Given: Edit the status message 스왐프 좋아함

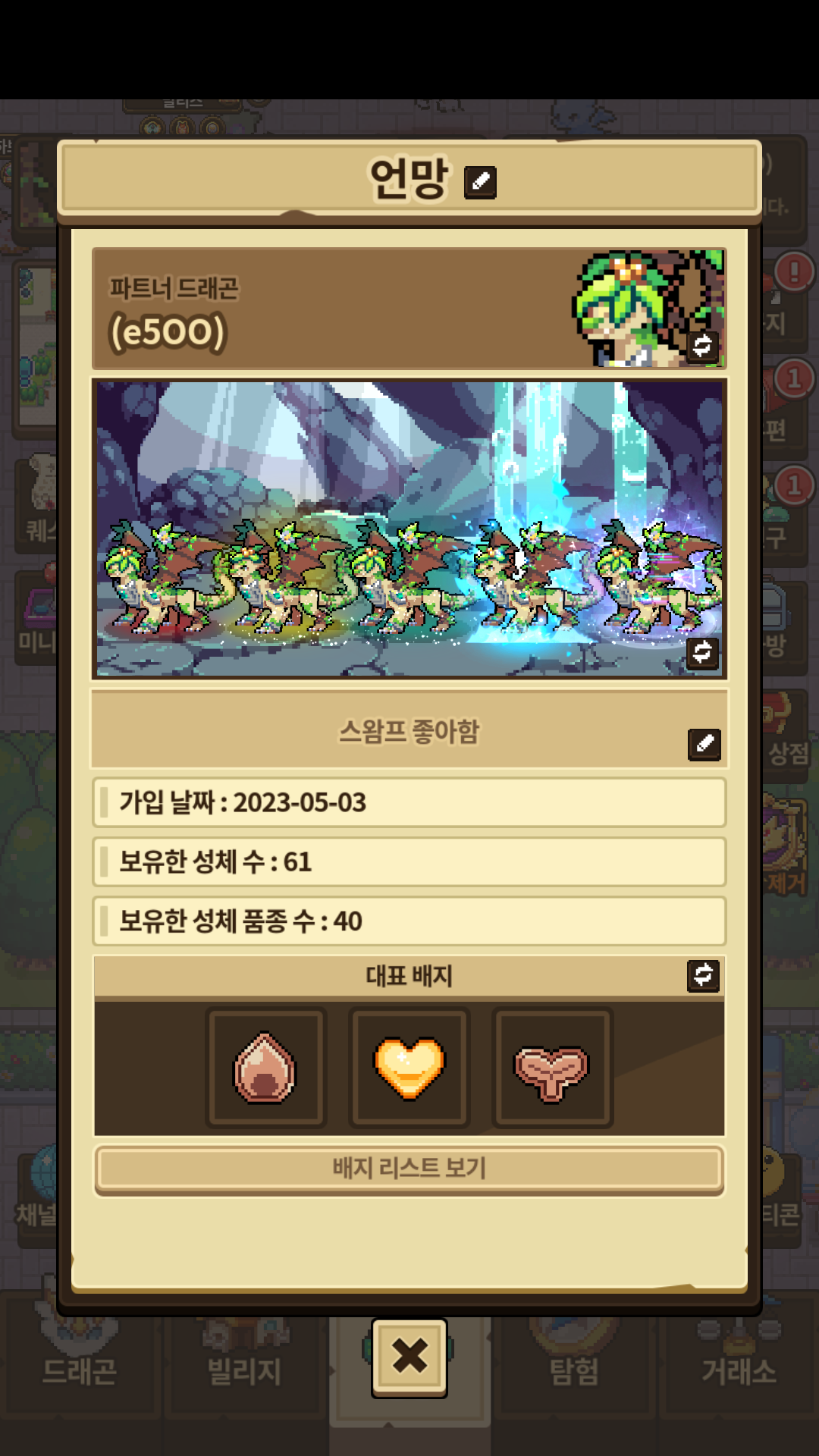Looking at the screenshot, I should [704, 744].
